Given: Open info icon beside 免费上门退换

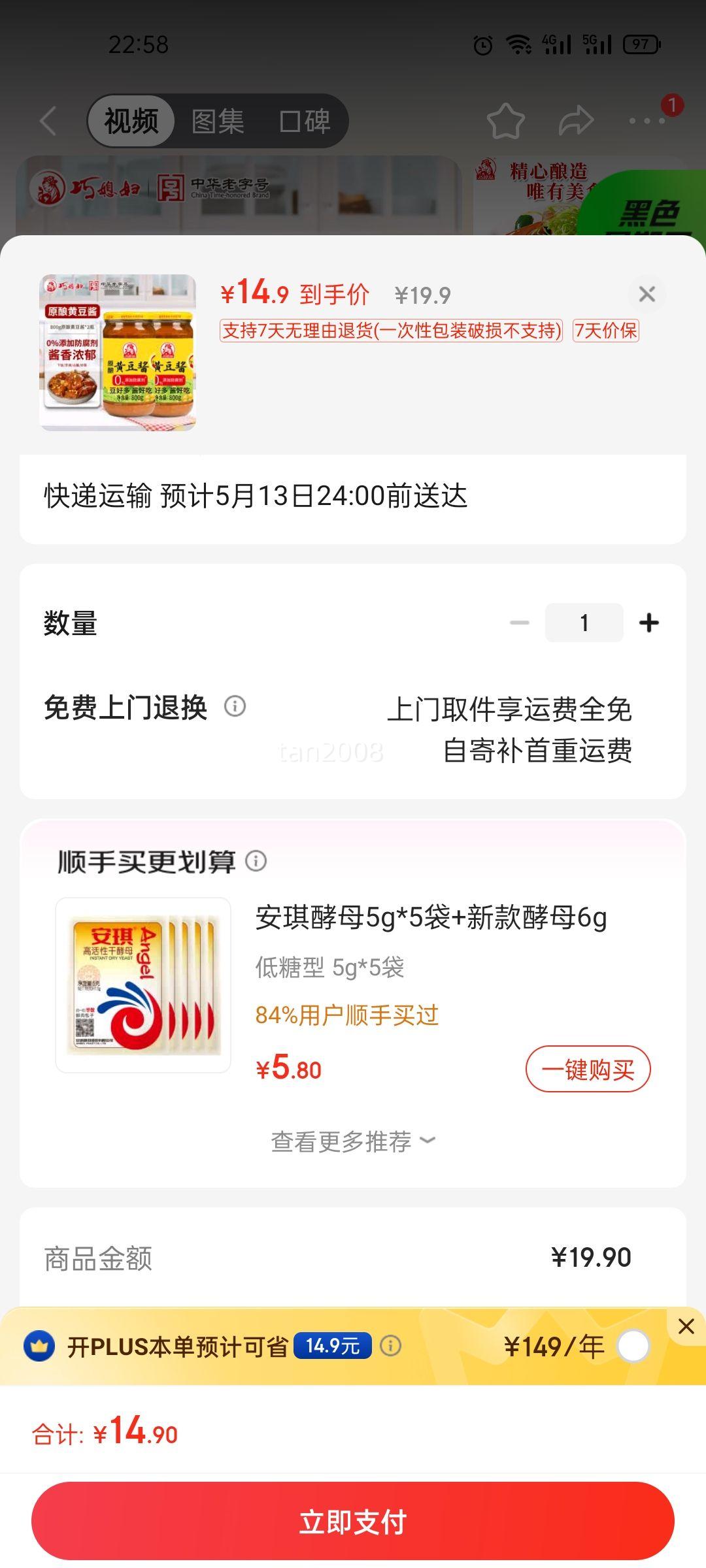Looking at the screenshot, I should coord(235,706).
